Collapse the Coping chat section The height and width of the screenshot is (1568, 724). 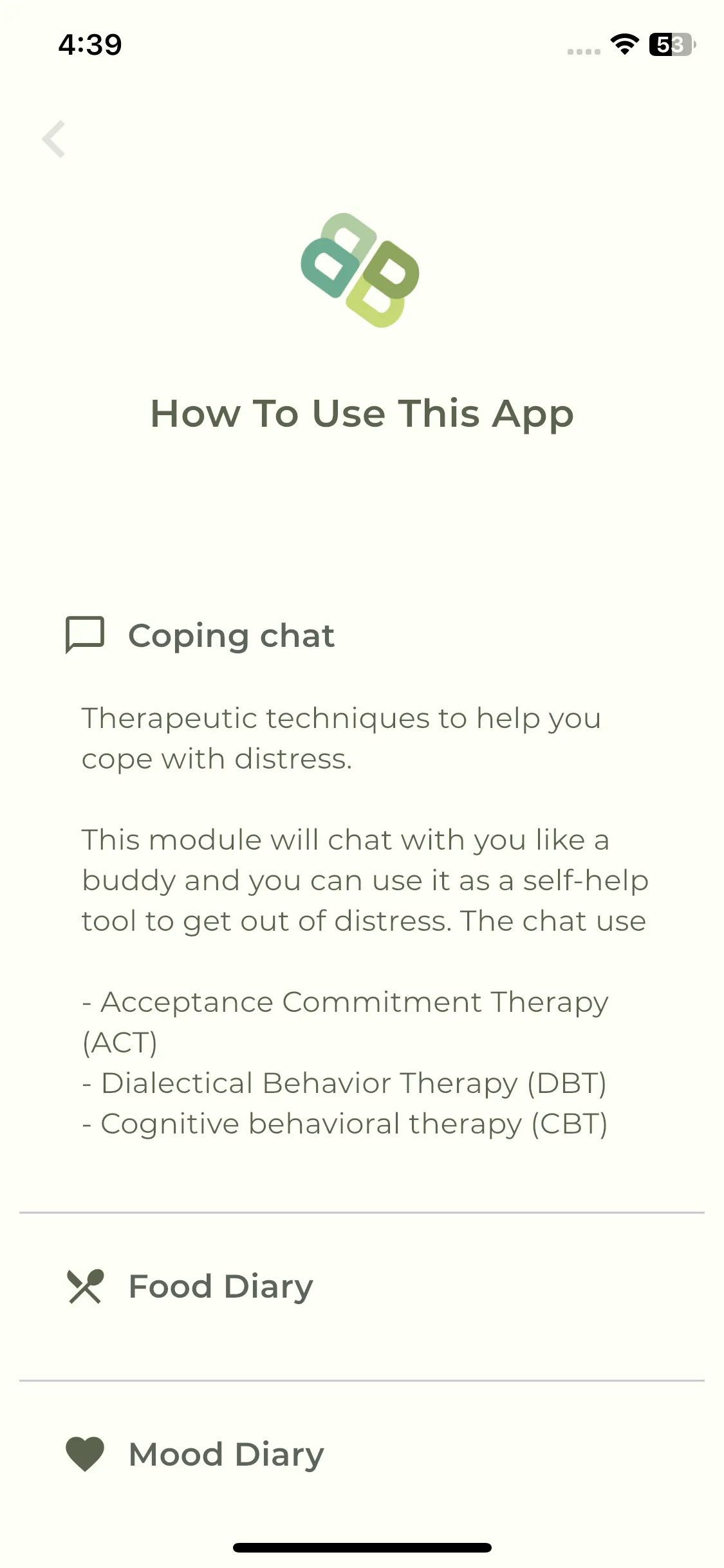click(230, 635)
